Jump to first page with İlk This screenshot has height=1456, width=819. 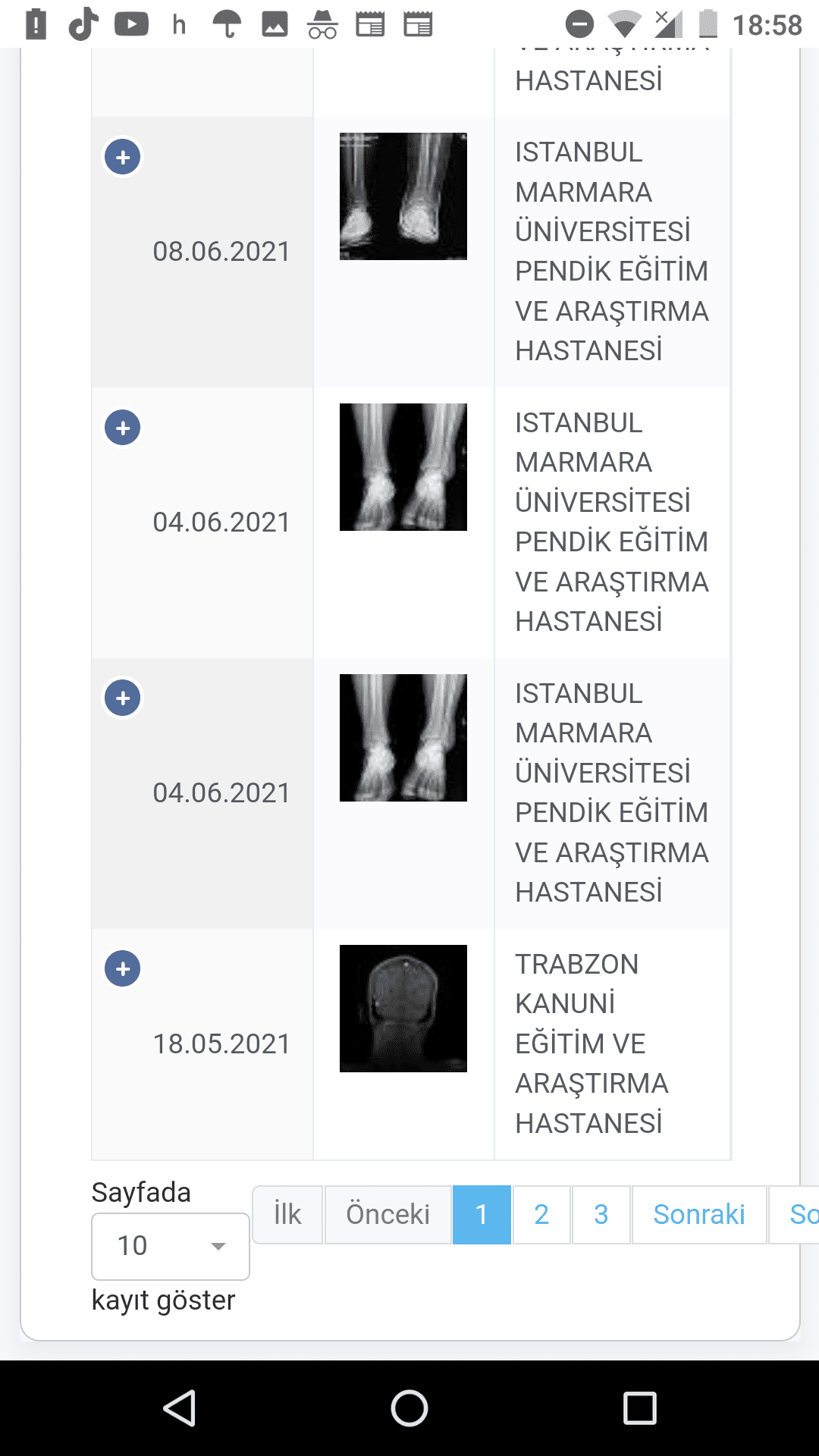click(287, 1215)
